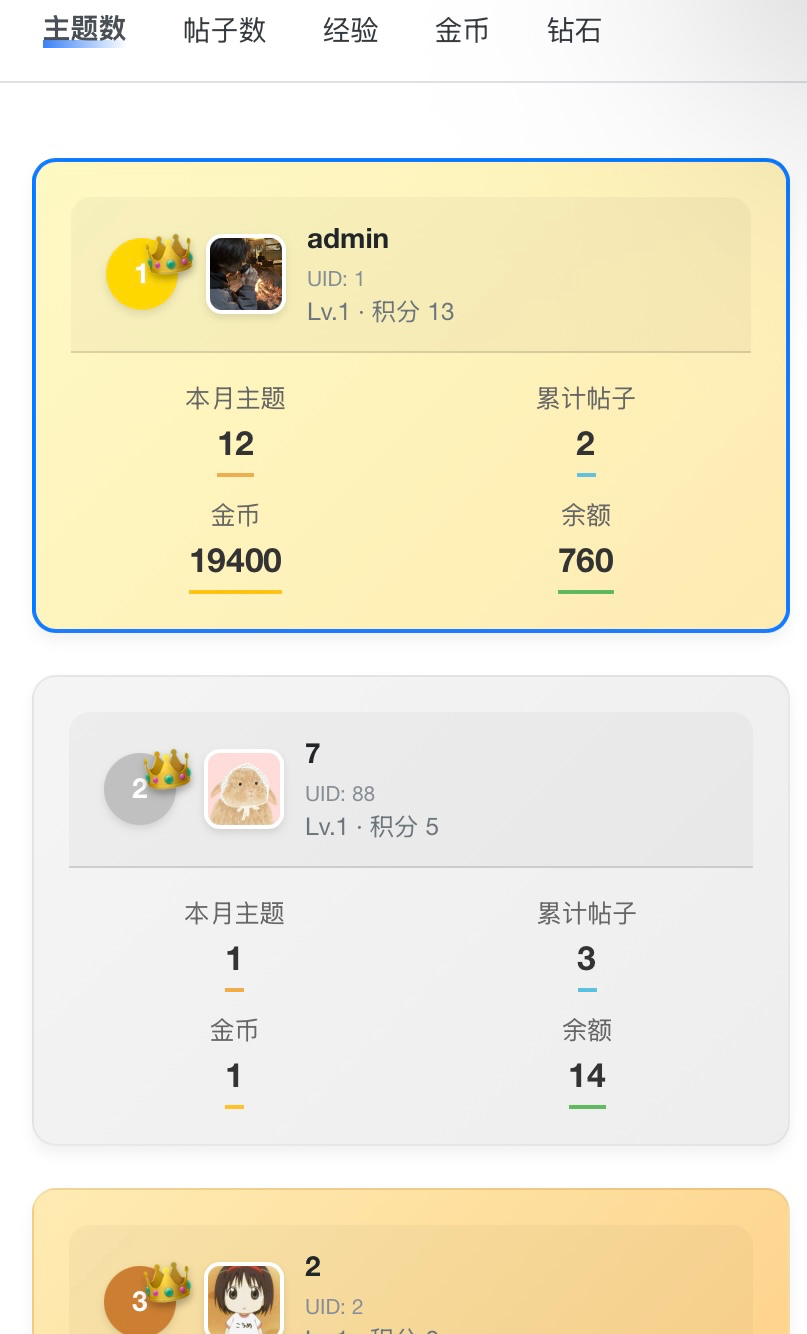View avatar of user with UID 88
807x1334 pixels.
(244, 789)
